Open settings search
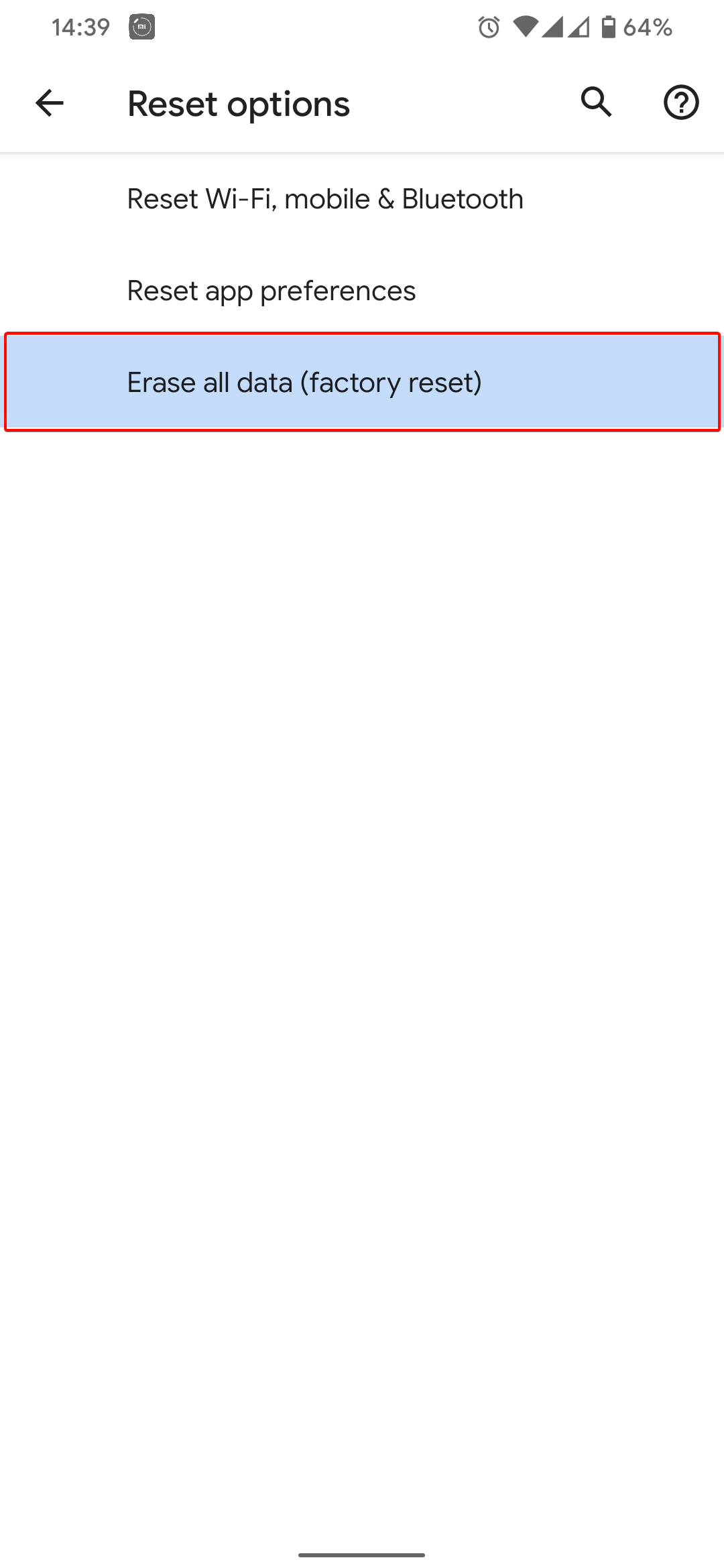The height and width of the screenshot is (1568, 724). click(x=596, y=103)
